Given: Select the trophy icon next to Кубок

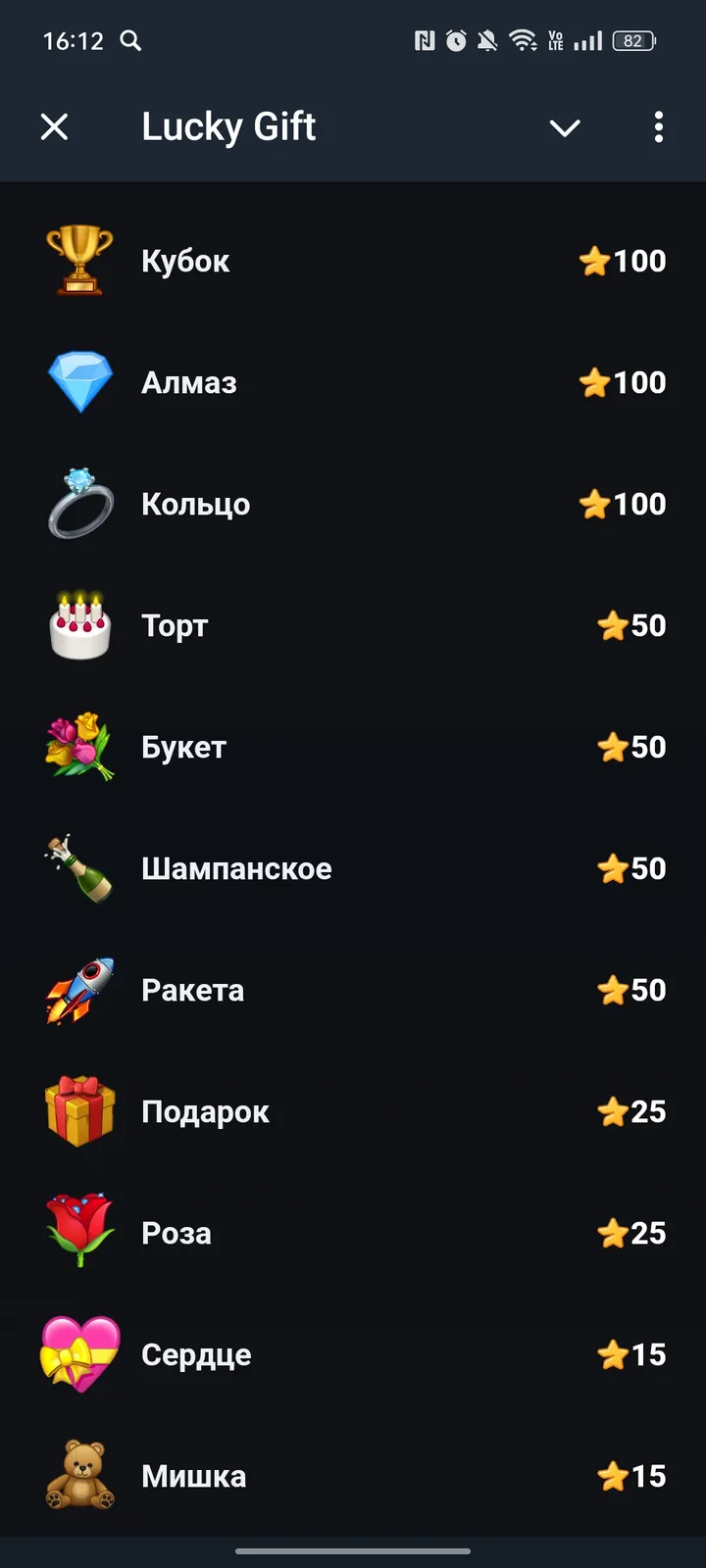Looking at the screenshot, I should point(79,260).
